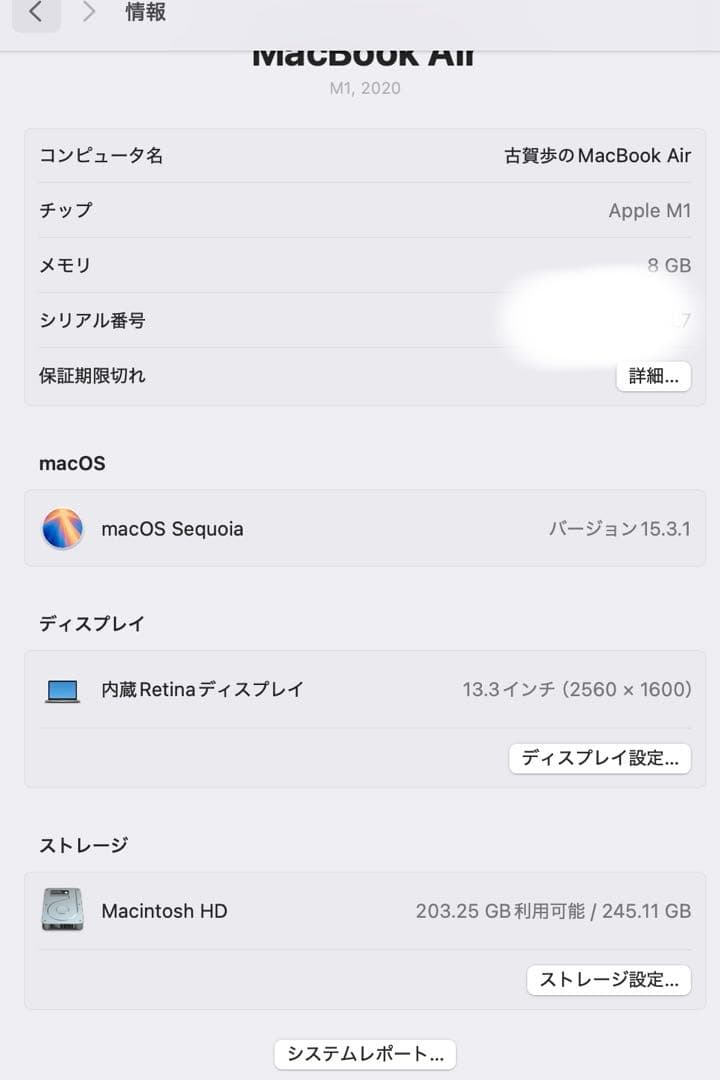The width and height of the screenshot is (720, 1080).
Task: Click the ストレージ section heading
Action: pyautogui.click(x=82, y=845)
